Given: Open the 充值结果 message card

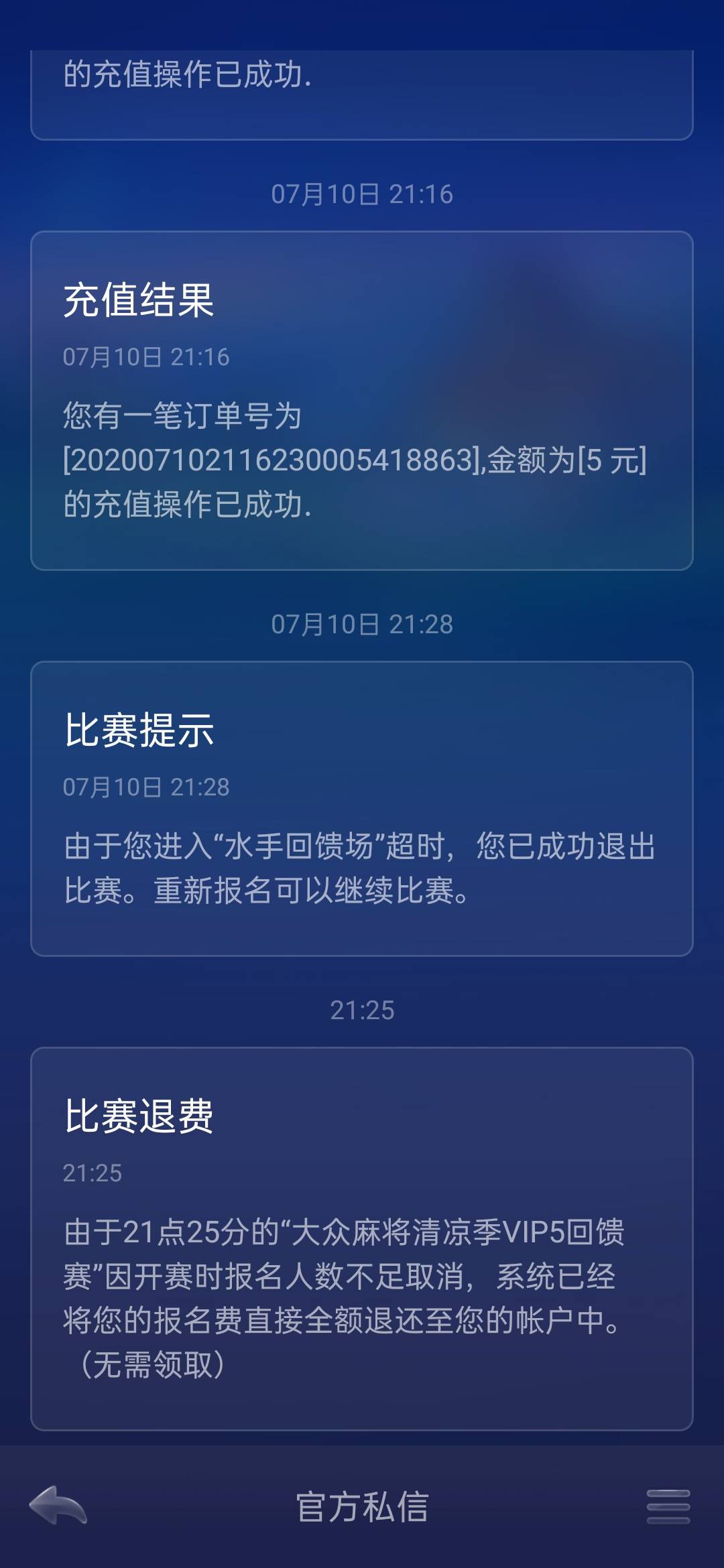Looking at the screenshot, I should tap(362, 395).
